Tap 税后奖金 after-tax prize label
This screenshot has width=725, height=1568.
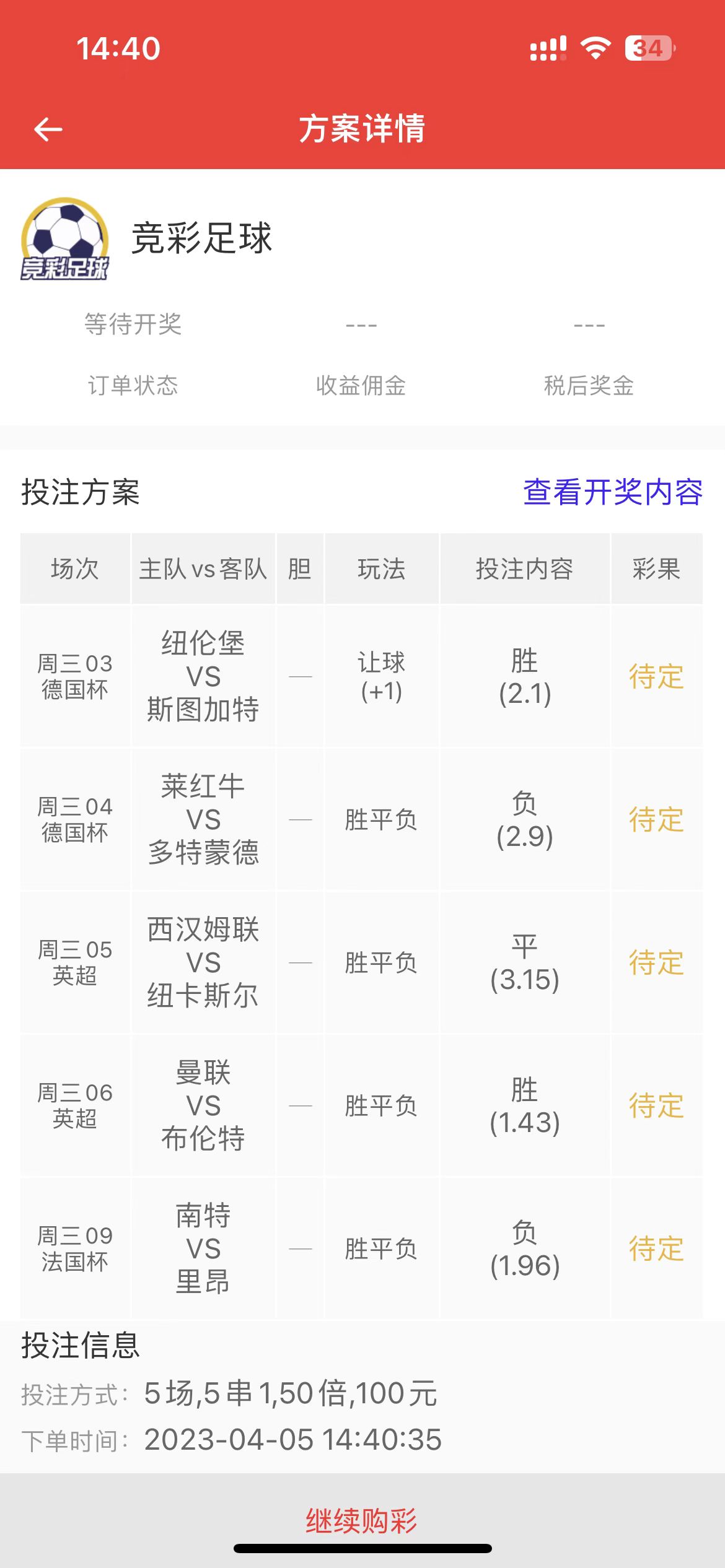pyautogui.click(x=587, y=386)
